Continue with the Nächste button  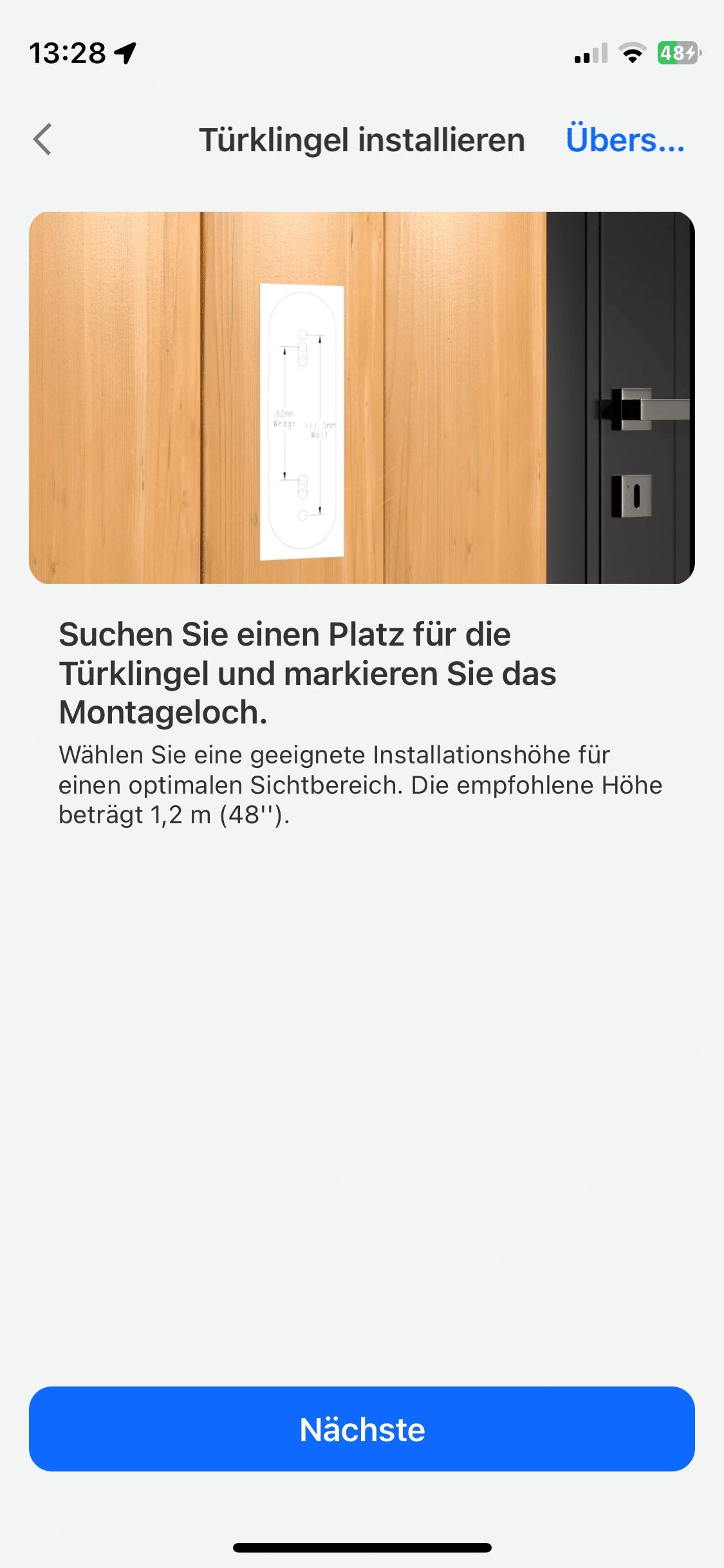[x=362, y=1429]
